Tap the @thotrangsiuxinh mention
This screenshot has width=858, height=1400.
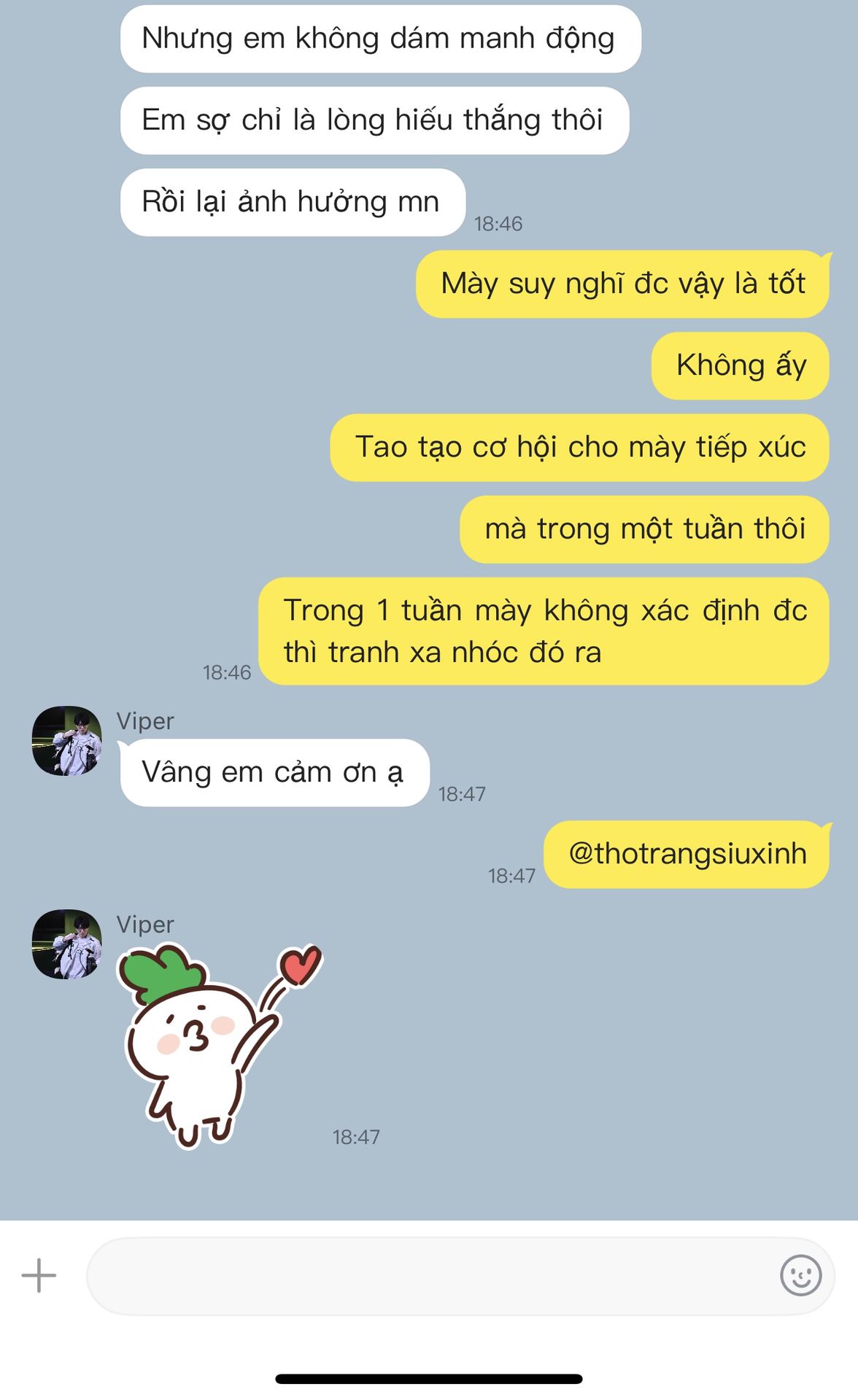coord(687,854)
